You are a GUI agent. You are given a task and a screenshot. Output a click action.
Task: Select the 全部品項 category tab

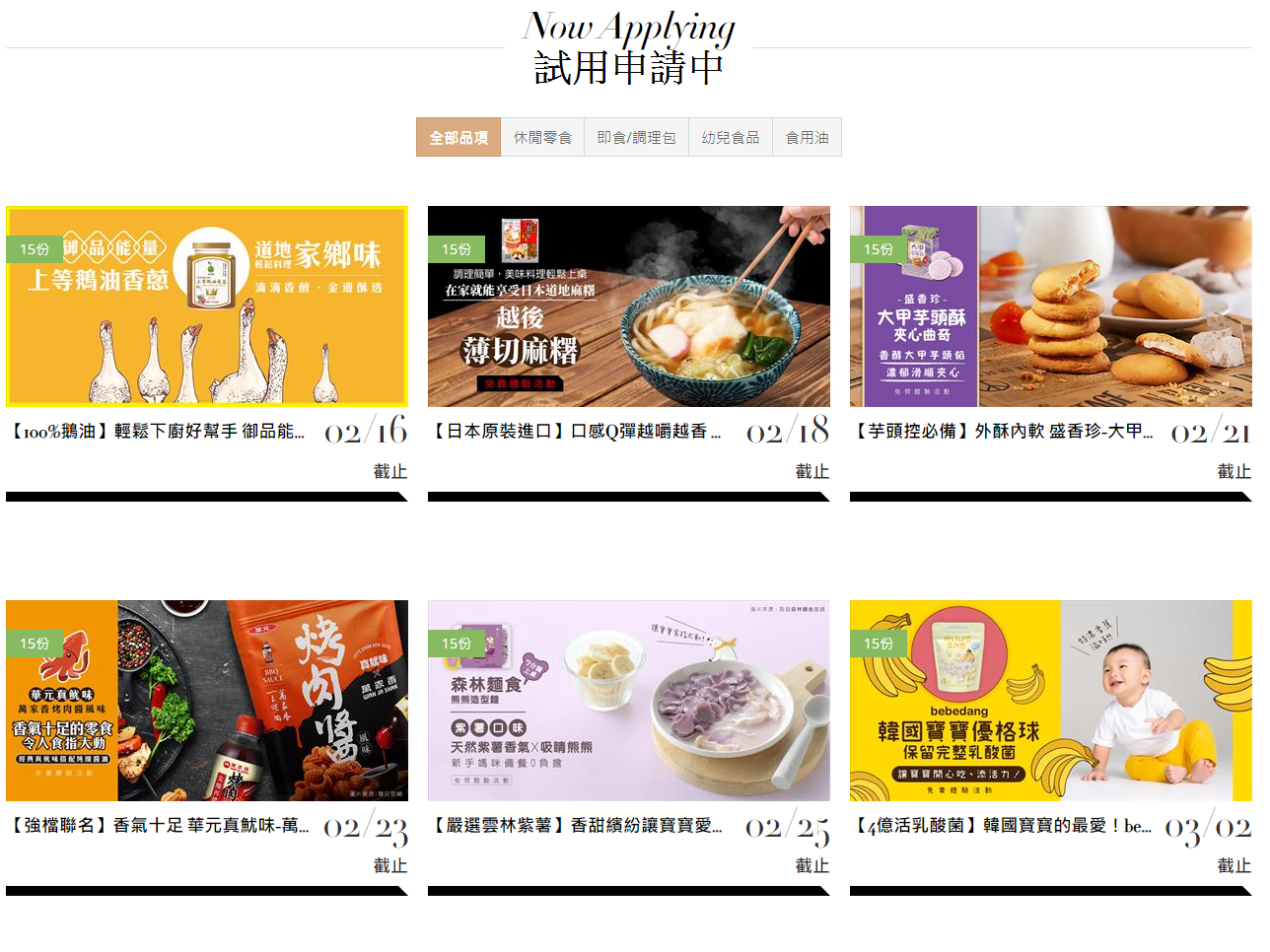459,138
